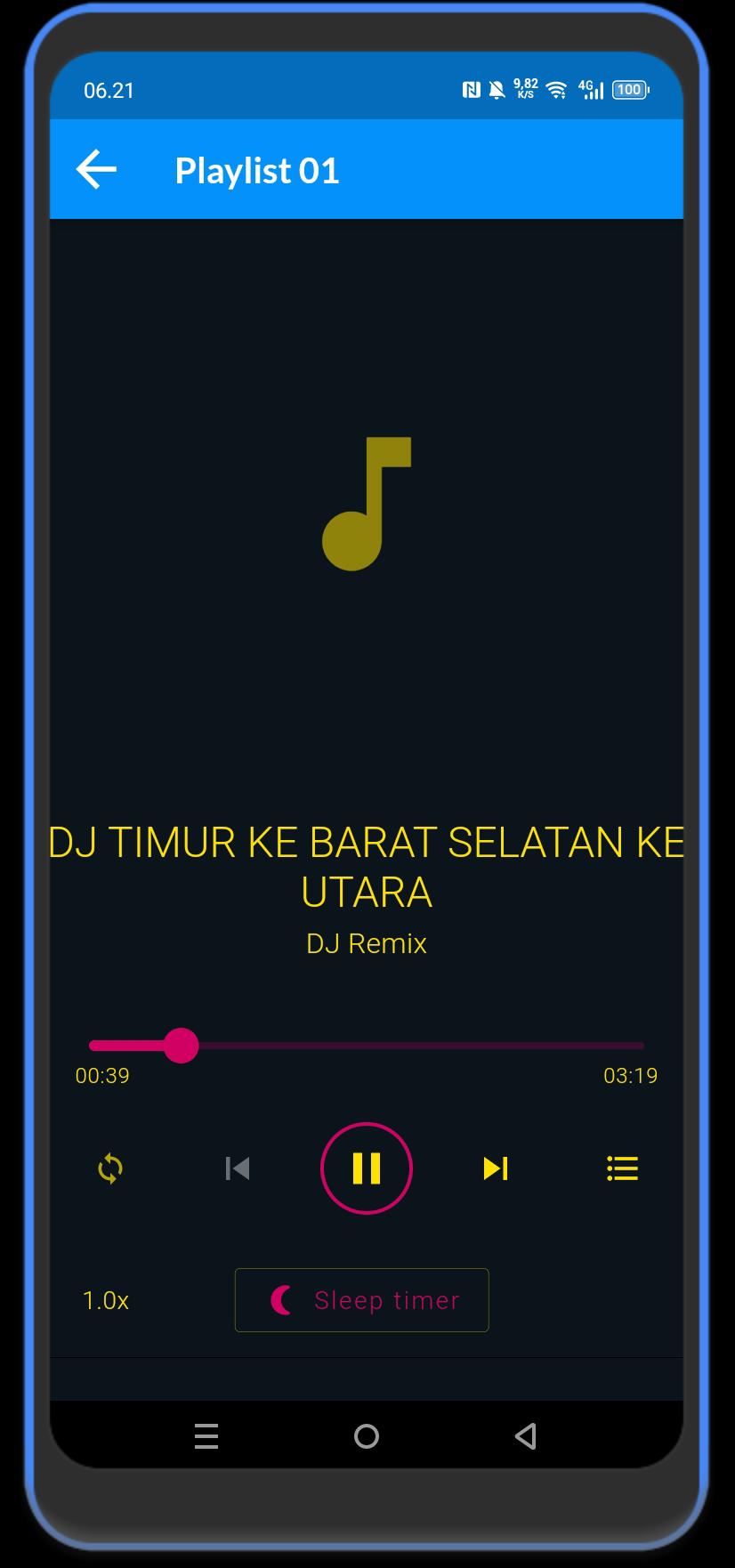Screen dimensions: 735x1568
Task: Skip to the next track
Action: (x=496, y=1168)
